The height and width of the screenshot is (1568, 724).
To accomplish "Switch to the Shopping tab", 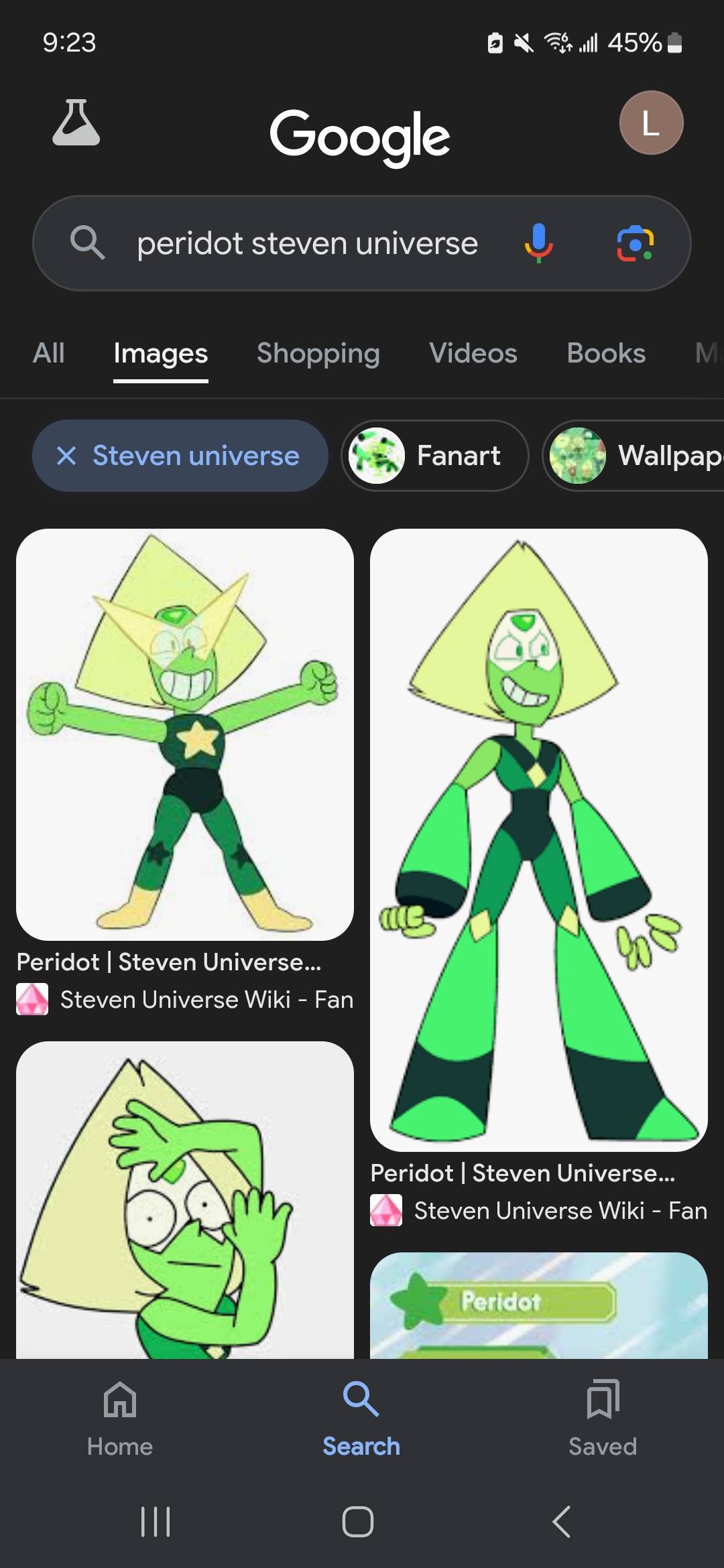I will [318, 353].
